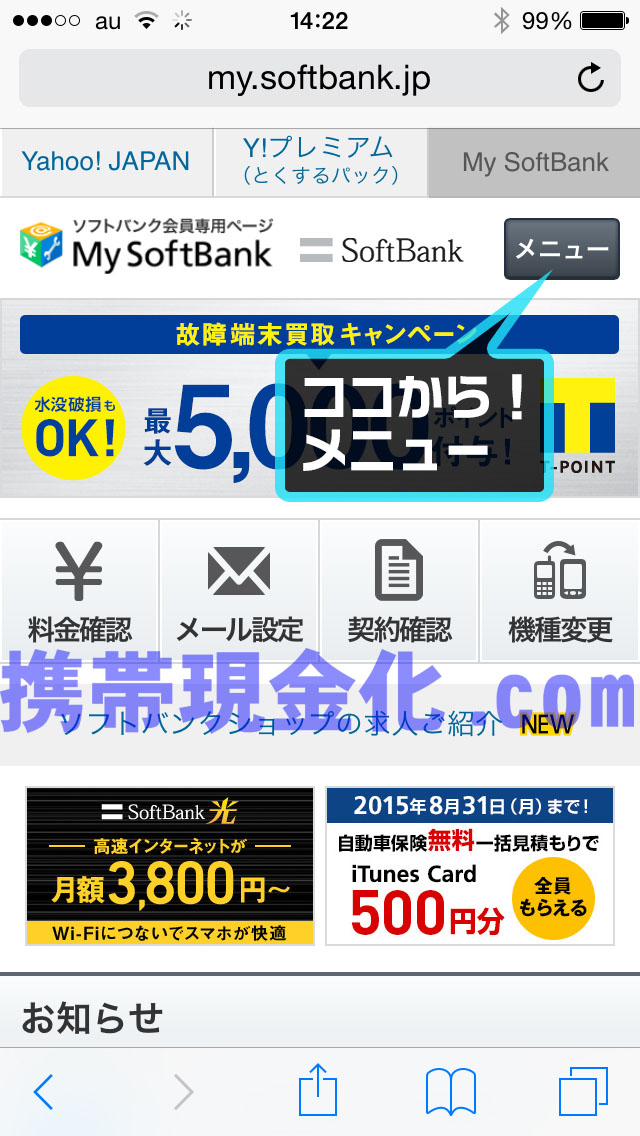Go back to the previous page
Screen dimensions: 640x1136
(43, 1092)
